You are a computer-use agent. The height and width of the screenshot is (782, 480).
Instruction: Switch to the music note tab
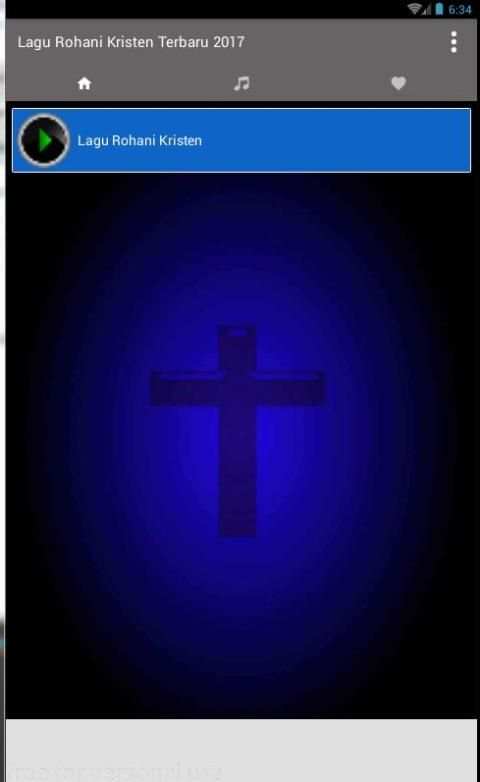point(241,83)
